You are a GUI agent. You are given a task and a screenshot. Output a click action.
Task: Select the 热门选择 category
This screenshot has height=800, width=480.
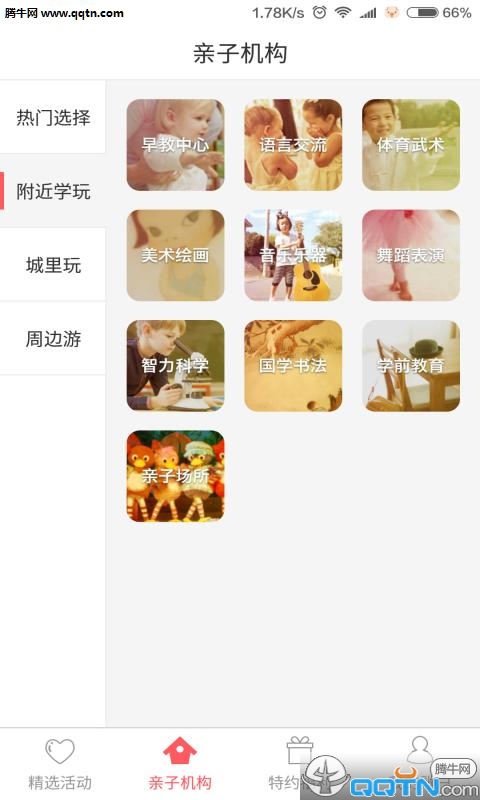click(53, 117)
